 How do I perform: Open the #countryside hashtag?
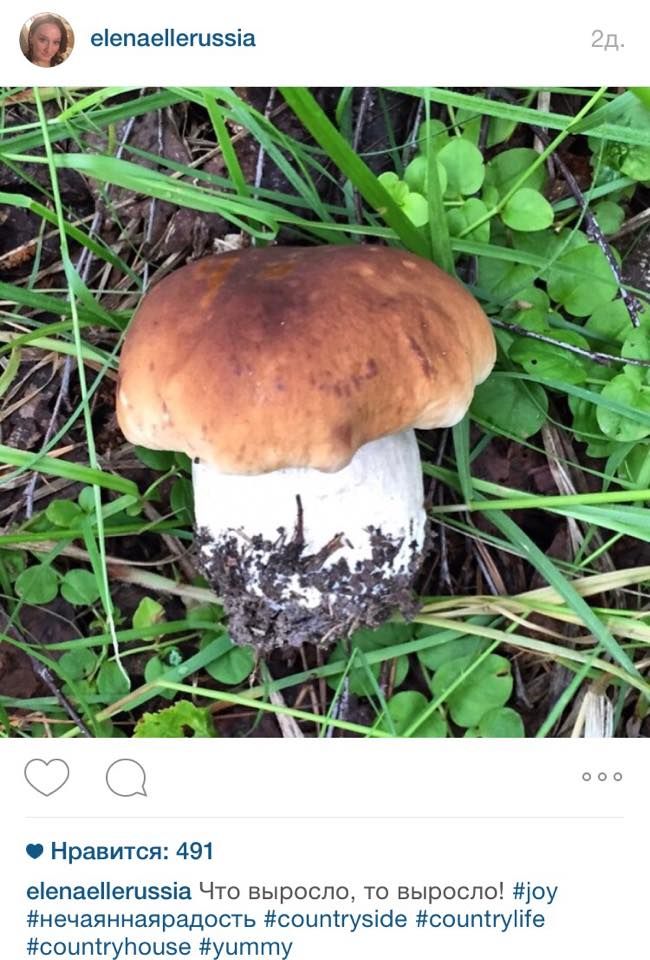coord(336,919)
